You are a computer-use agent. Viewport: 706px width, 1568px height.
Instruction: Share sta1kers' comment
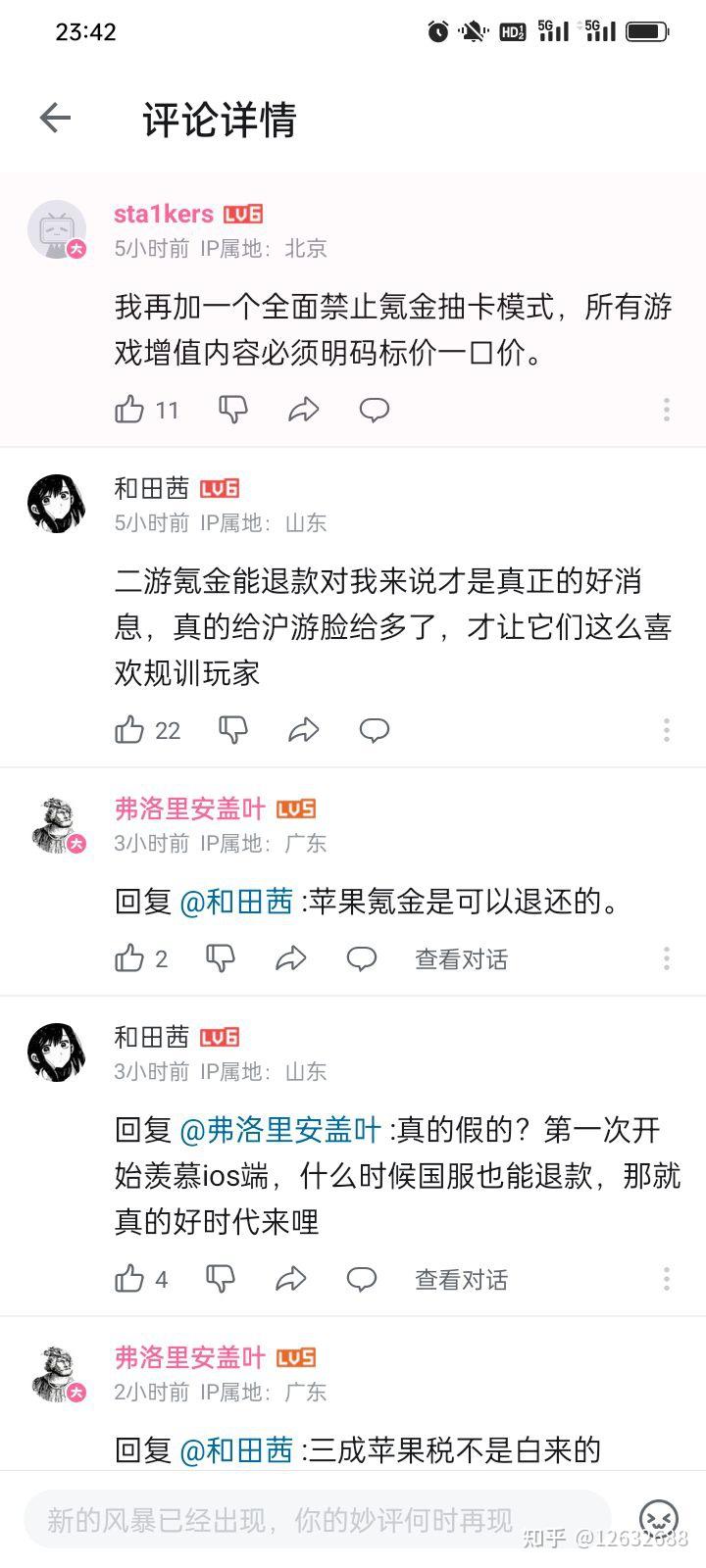pyautogui.click(x=304, y=410)
